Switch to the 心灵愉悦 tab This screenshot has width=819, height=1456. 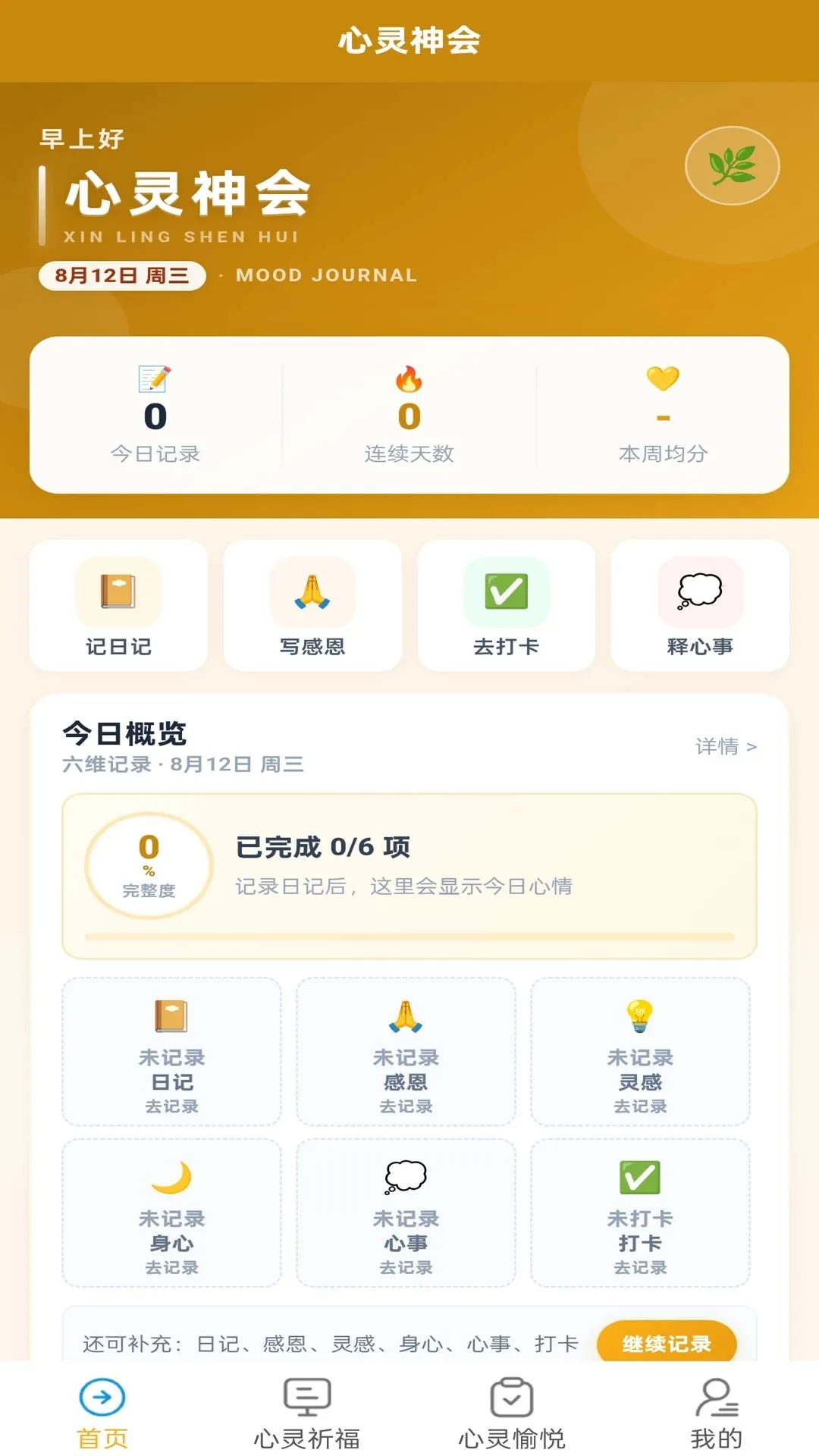[x=512, y=1412]
